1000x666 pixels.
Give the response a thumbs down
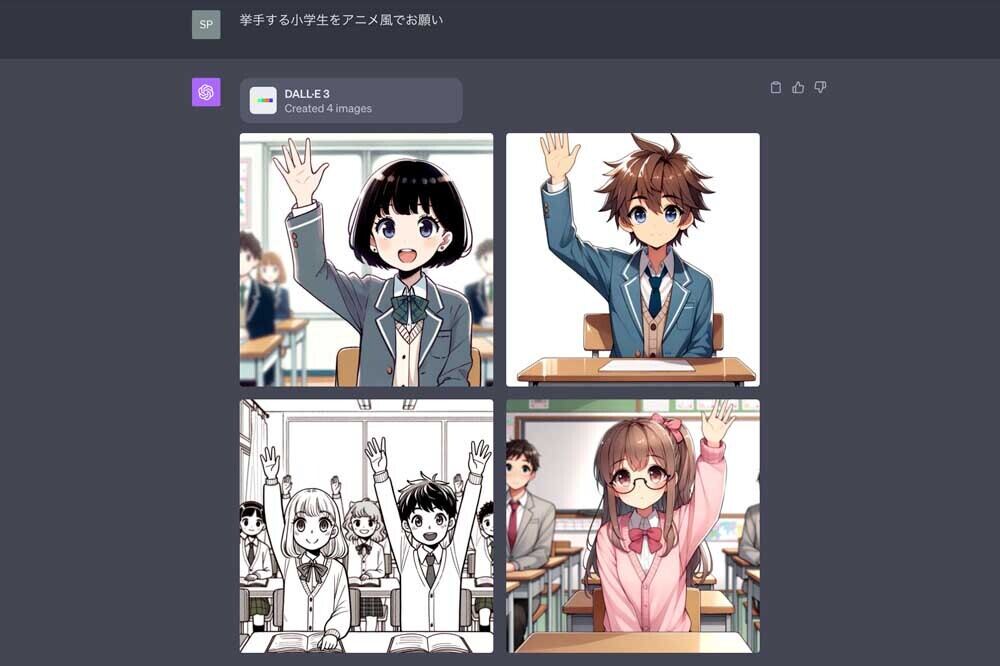point(820,88)
